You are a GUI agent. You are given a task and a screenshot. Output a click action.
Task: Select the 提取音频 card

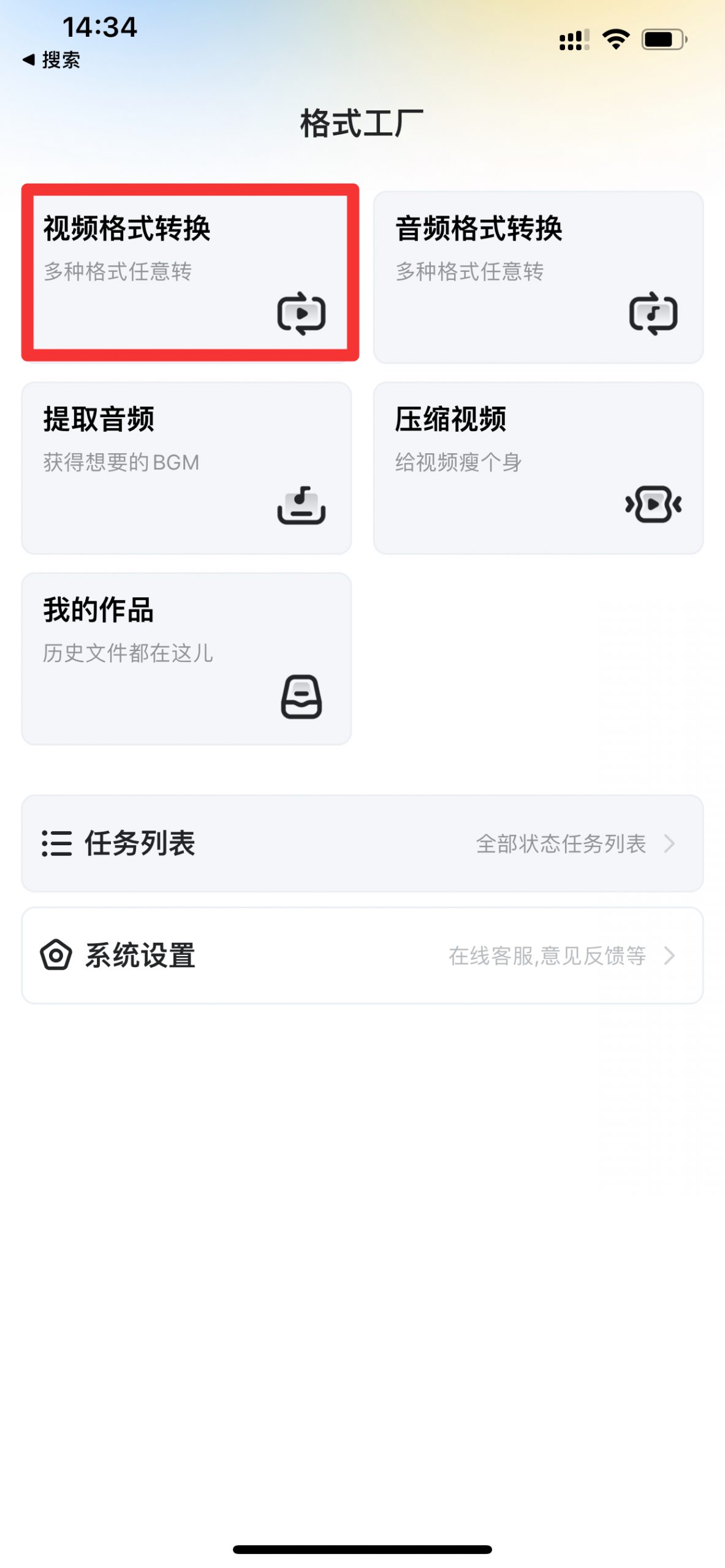186,468
